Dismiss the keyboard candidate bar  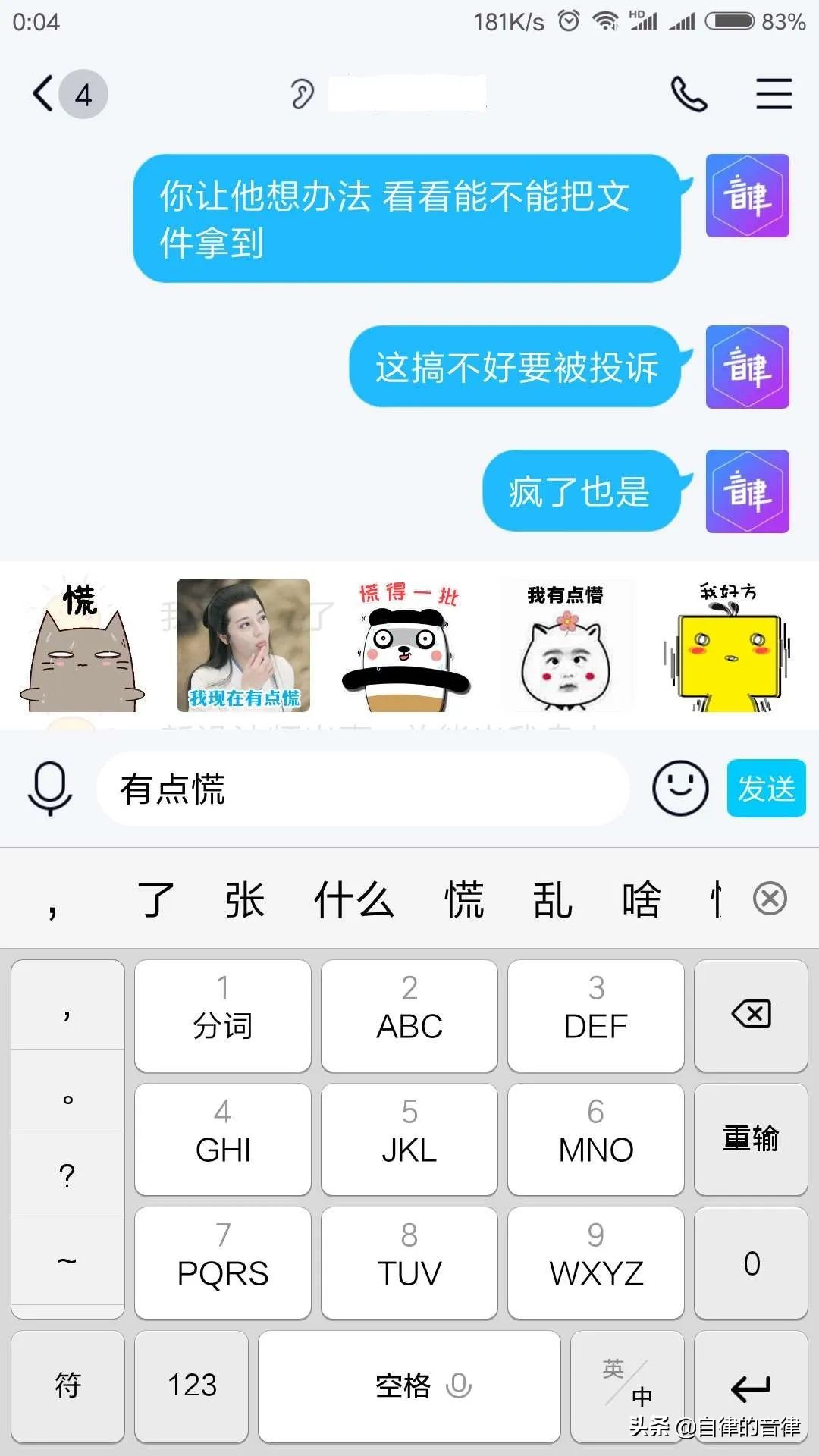pos(770,899)
